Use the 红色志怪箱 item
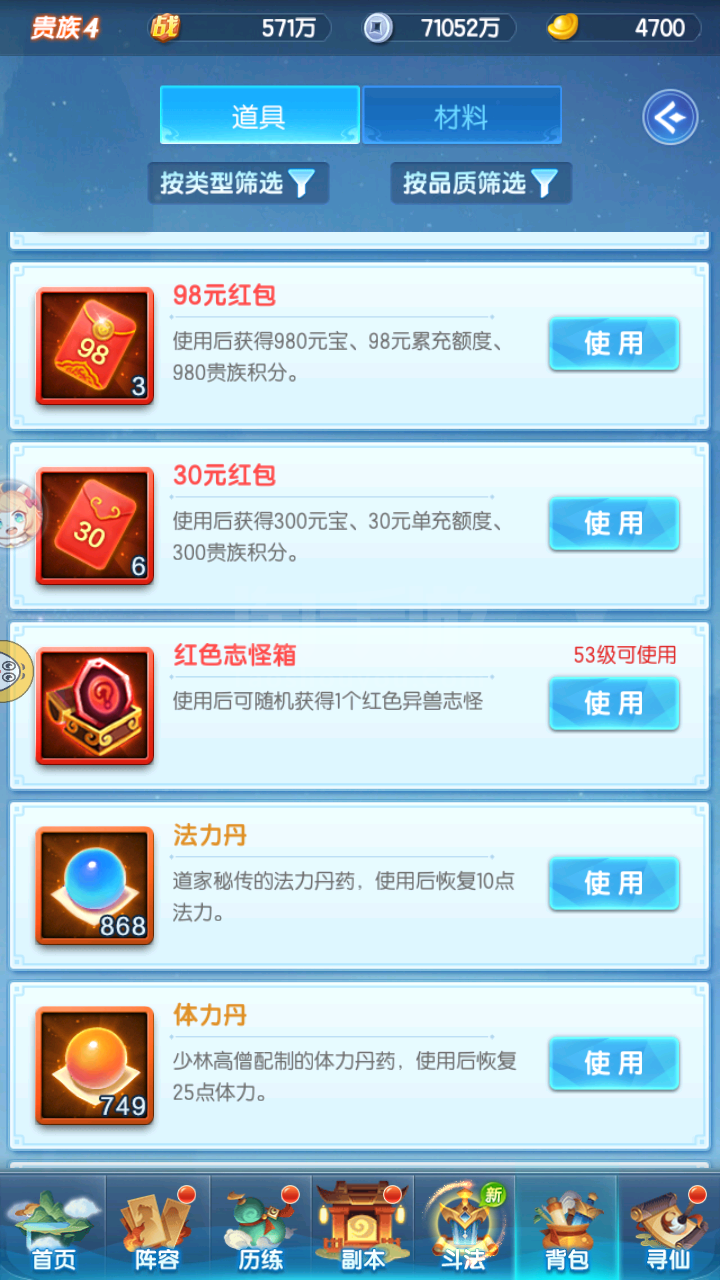 tap(614, 704)
